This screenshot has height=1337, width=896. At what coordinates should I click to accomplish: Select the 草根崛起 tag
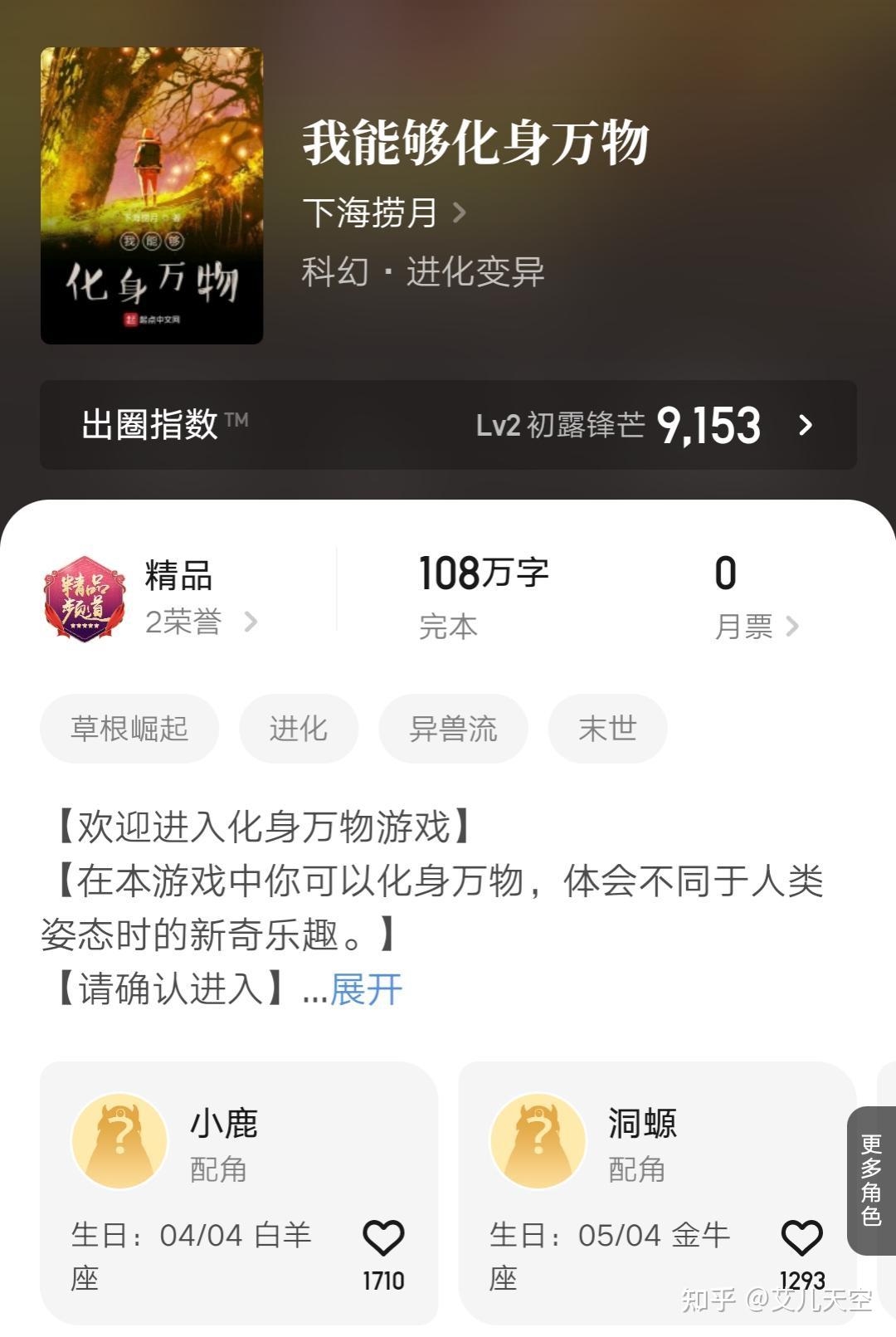[129, 729]
